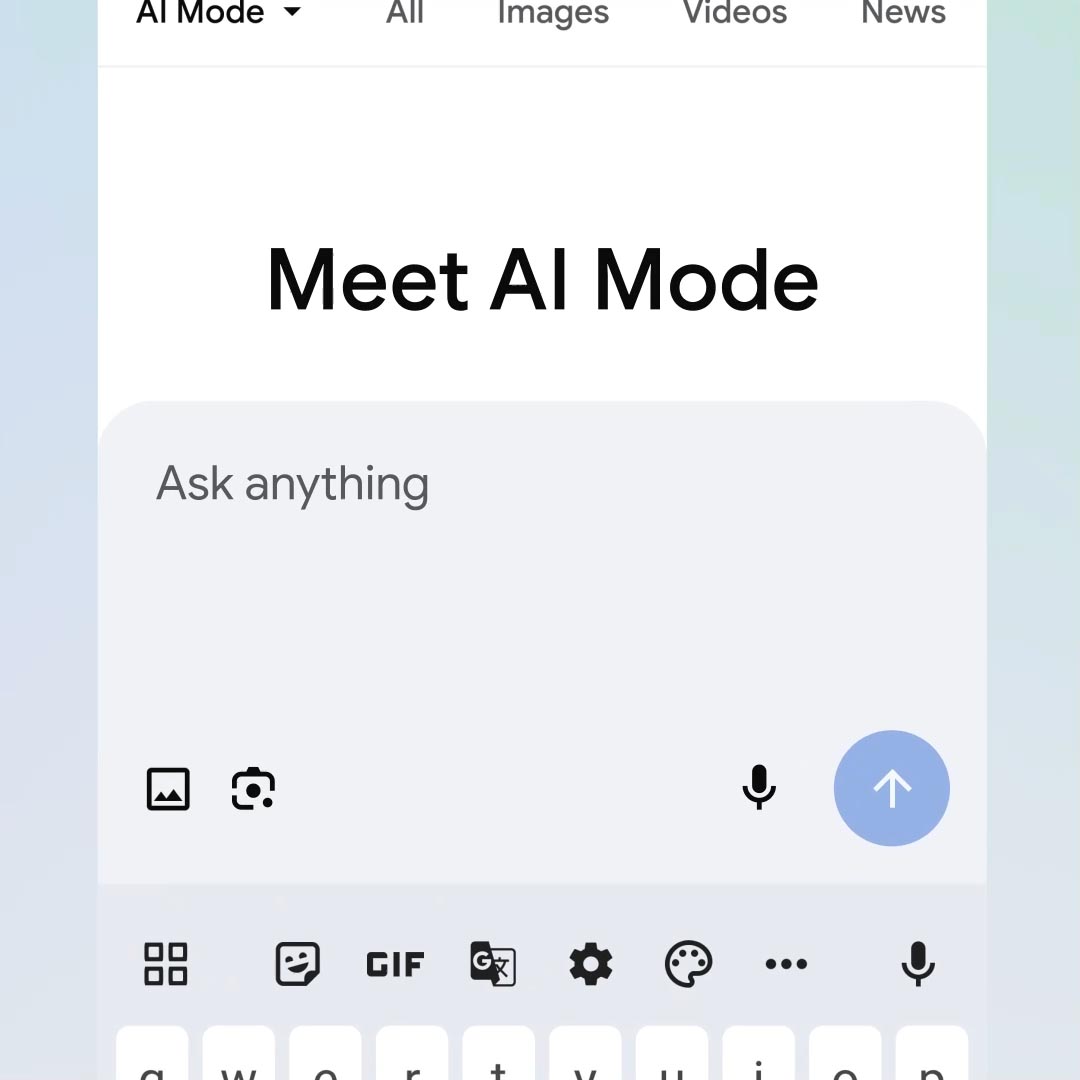1080x1080 pixels.
Task: Switch to the All tab
Action: [x=405, y=13]
